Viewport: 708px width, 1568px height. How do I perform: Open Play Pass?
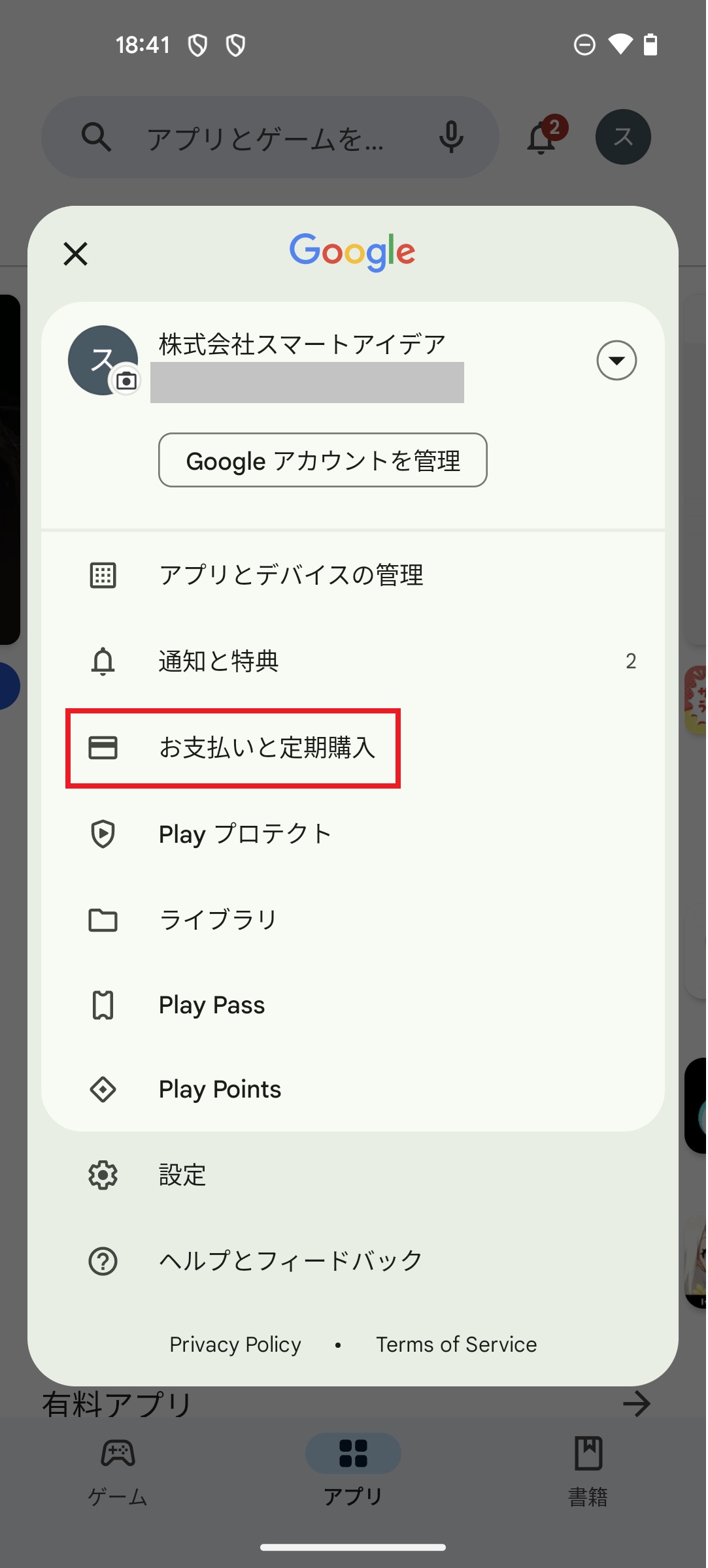212,1005
